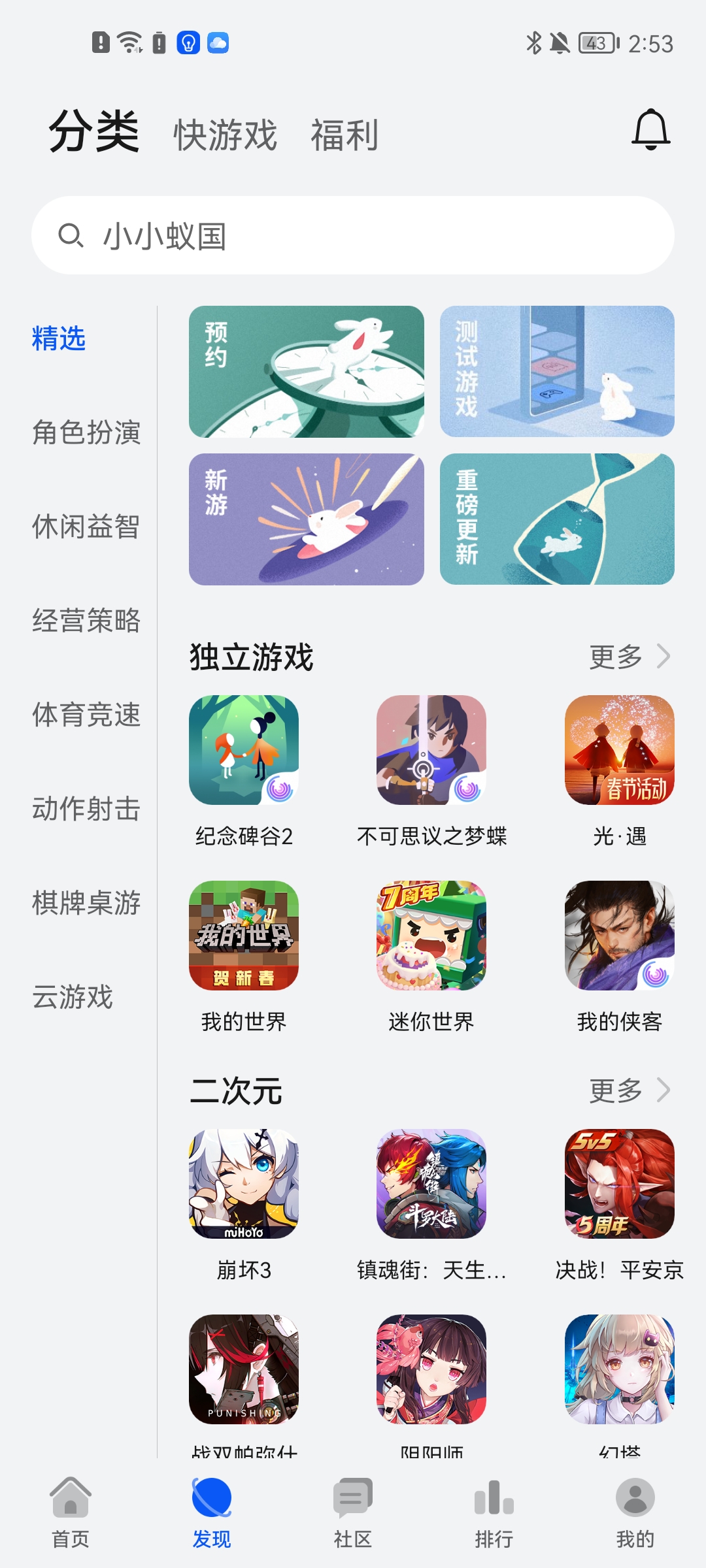Tap the 小小蚁国 search field
Viewport: 706px width, 1568px height.
(353, 237)
